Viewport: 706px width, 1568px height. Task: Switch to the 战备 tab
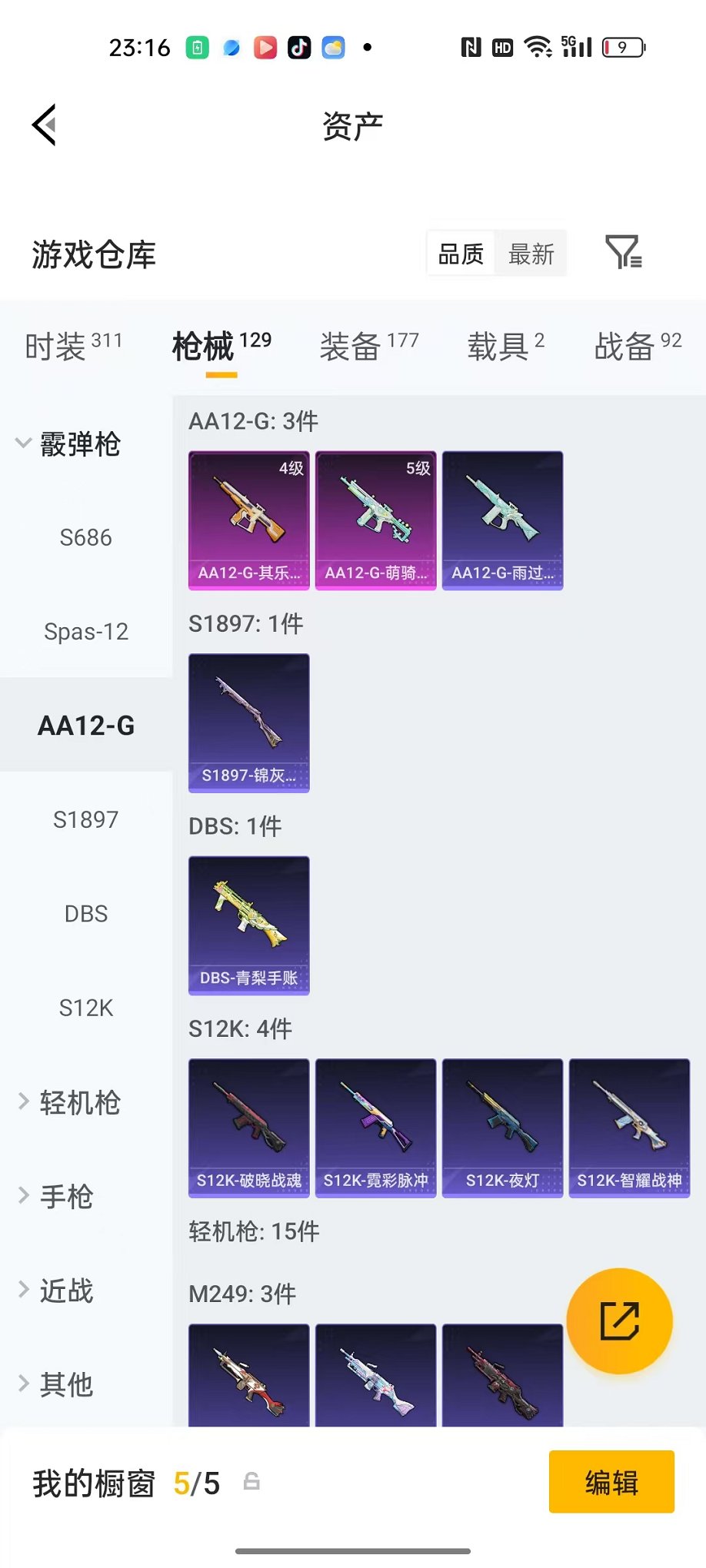point(638,346)
